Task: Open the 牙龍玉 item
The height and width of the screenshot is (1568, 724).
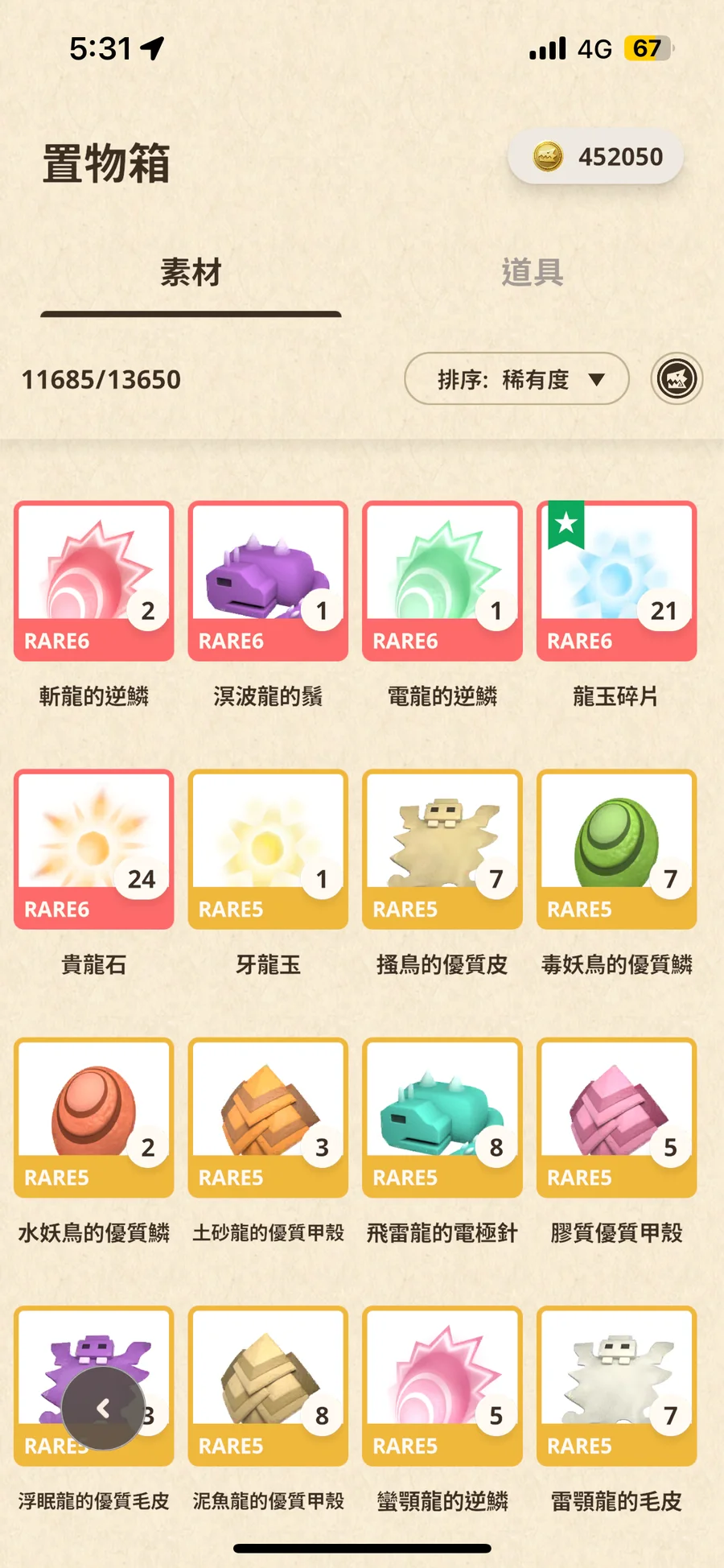Action: tap(268, 849)
